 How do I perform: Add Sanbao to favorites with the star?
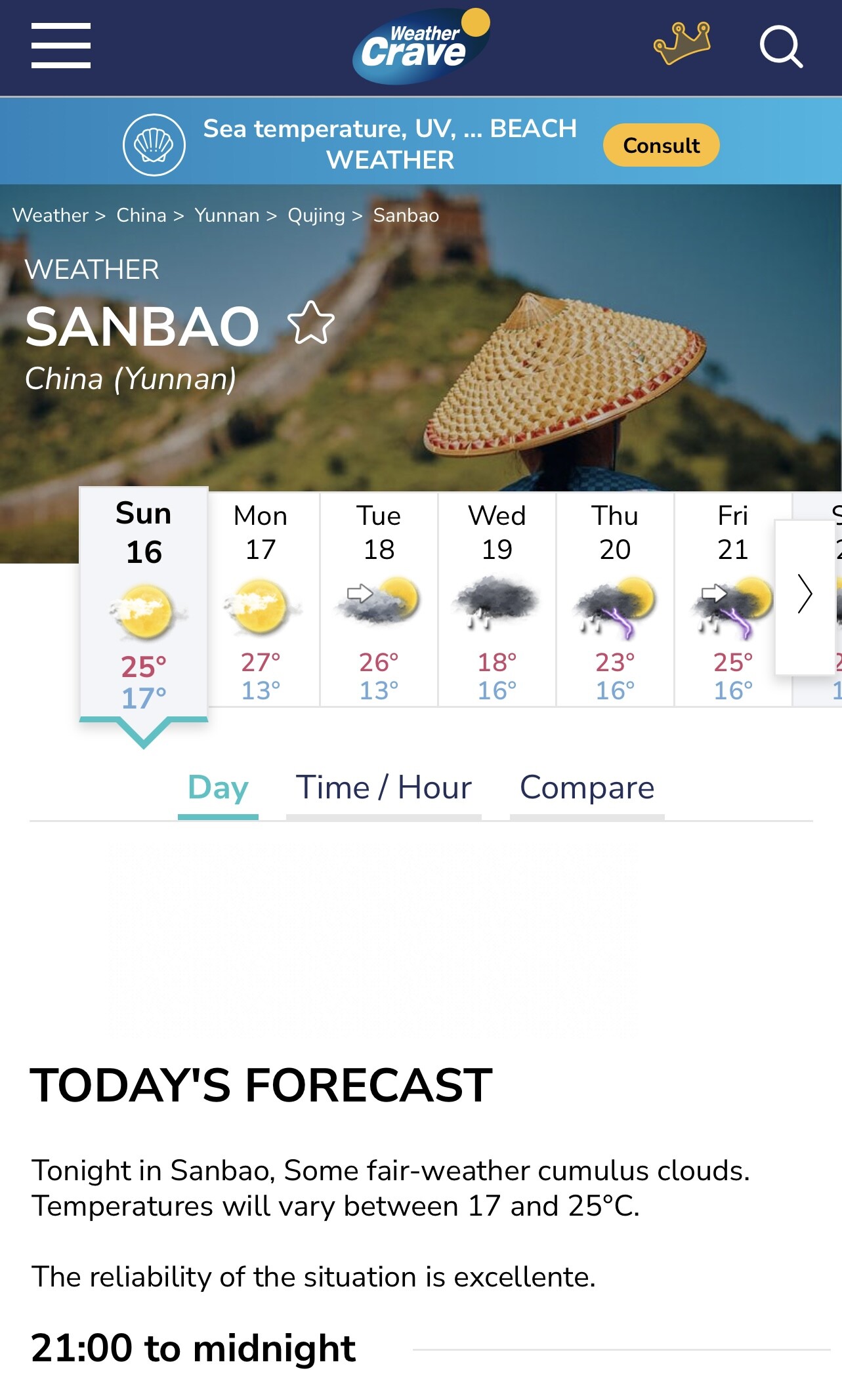click(x=311, y=323)
